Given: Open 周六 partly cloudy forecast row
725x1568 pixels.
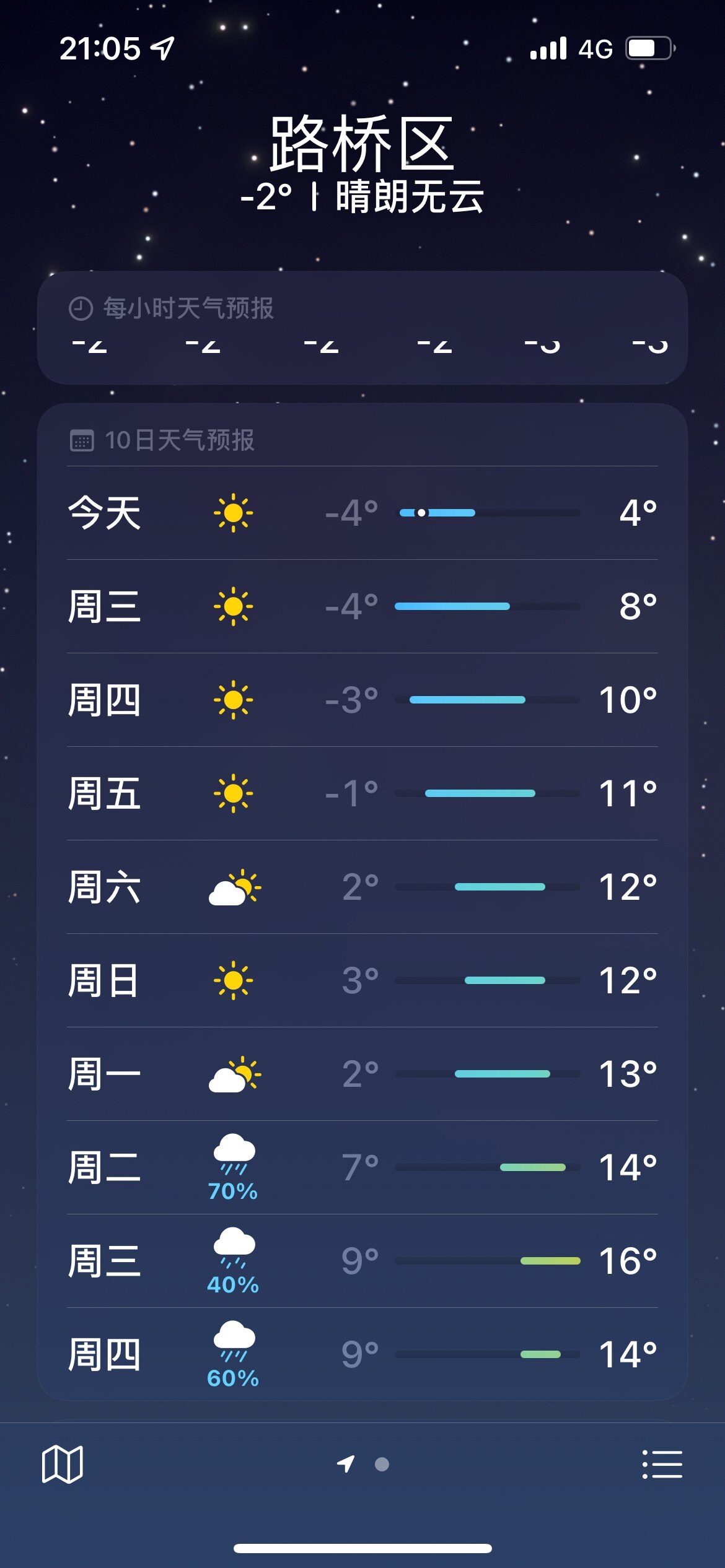Looking at the screenshot, I should (362, 887).
